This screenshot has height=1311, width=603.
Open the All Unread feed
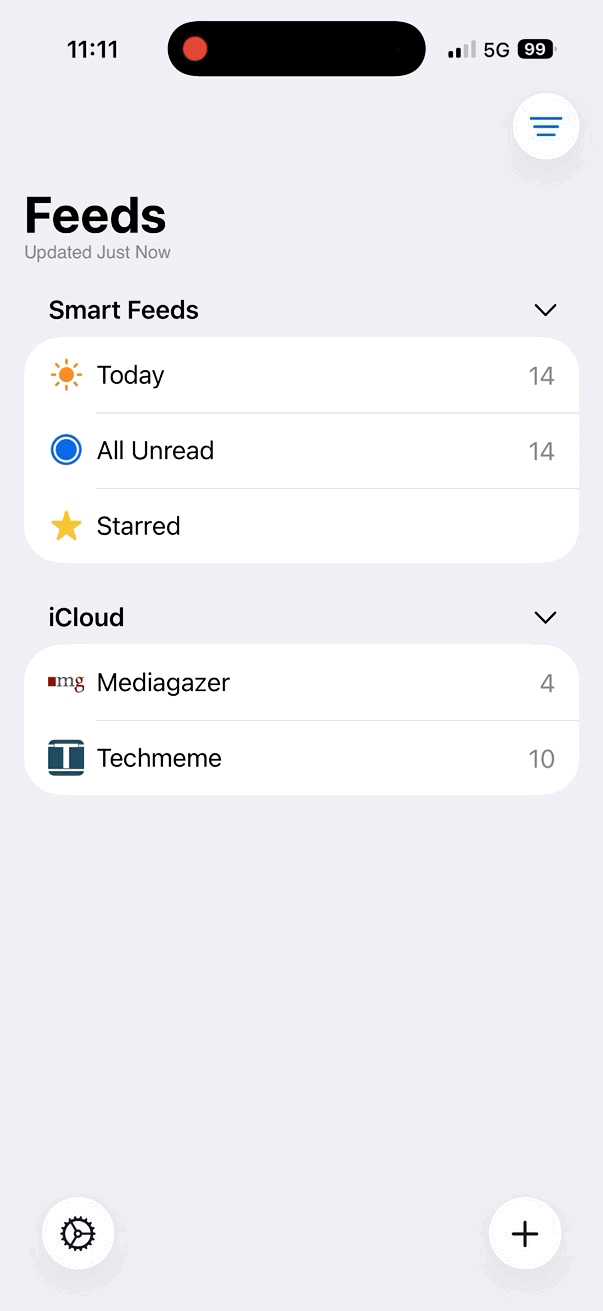(x=300, y=451)
